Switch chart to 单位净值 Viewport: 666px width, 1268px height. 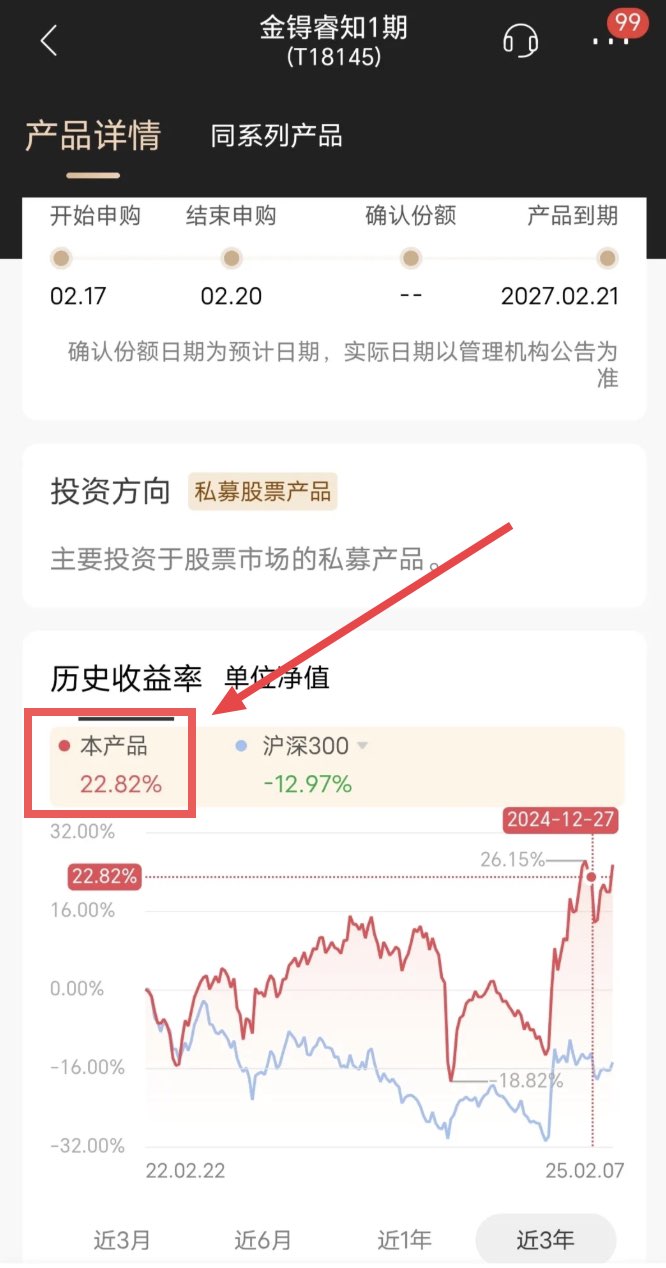pos(277,679)
